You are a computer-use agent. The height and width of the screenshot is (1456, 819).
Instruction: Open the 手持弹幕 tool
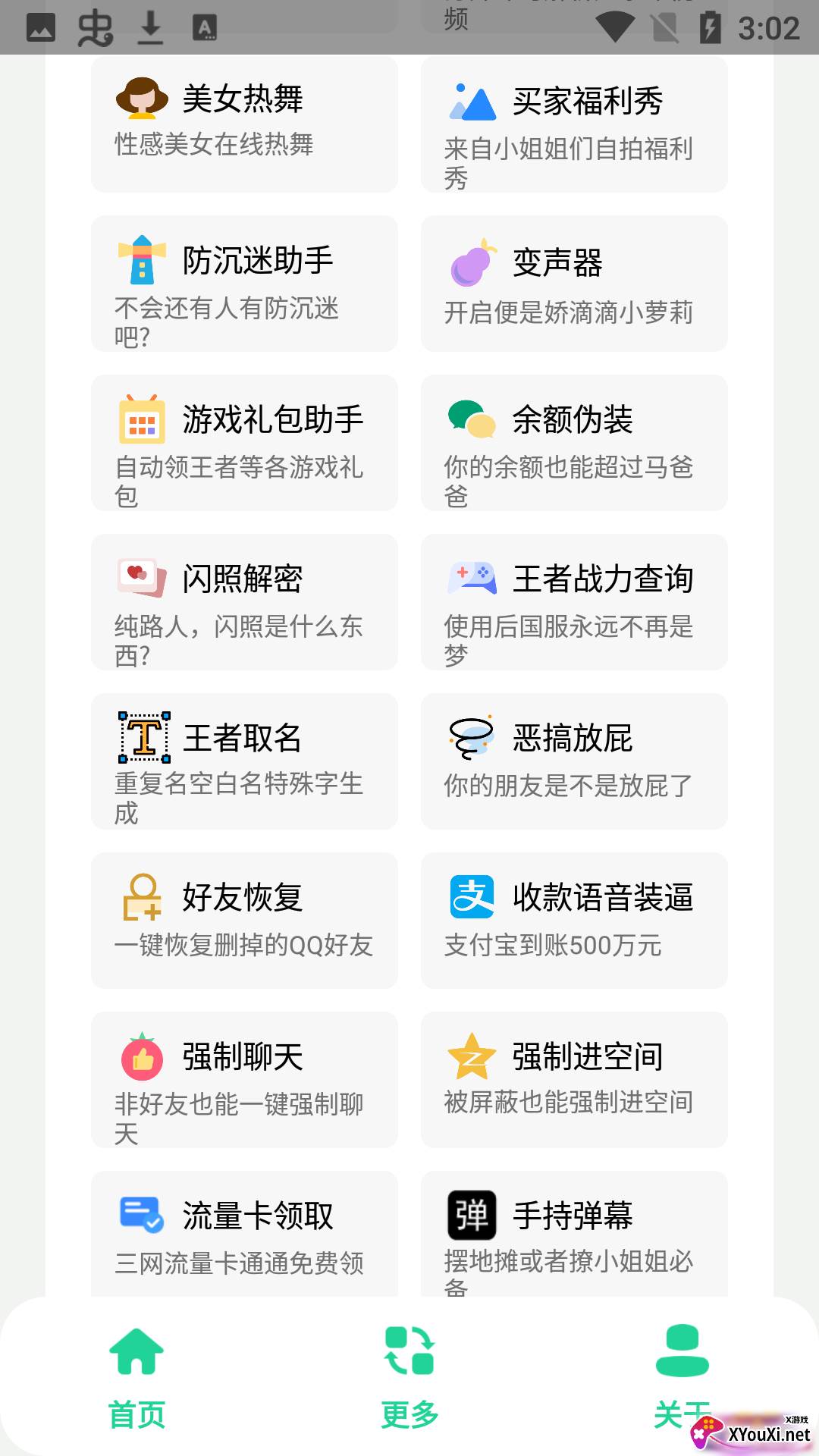click(x=574, y=1233)
